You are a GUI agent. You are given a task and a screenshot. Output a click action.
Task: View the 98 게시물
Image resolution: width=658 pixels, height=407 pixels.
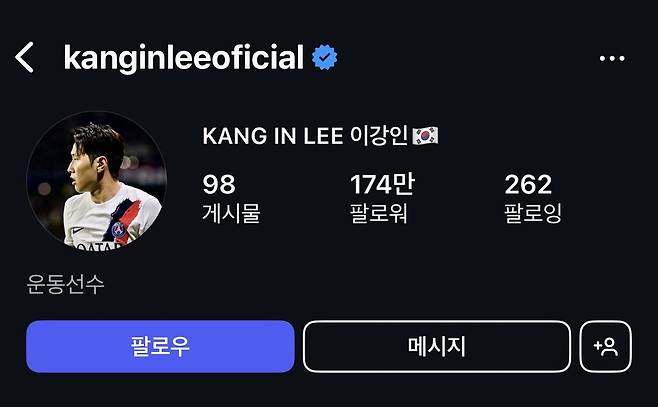click(x=231, y=197)
